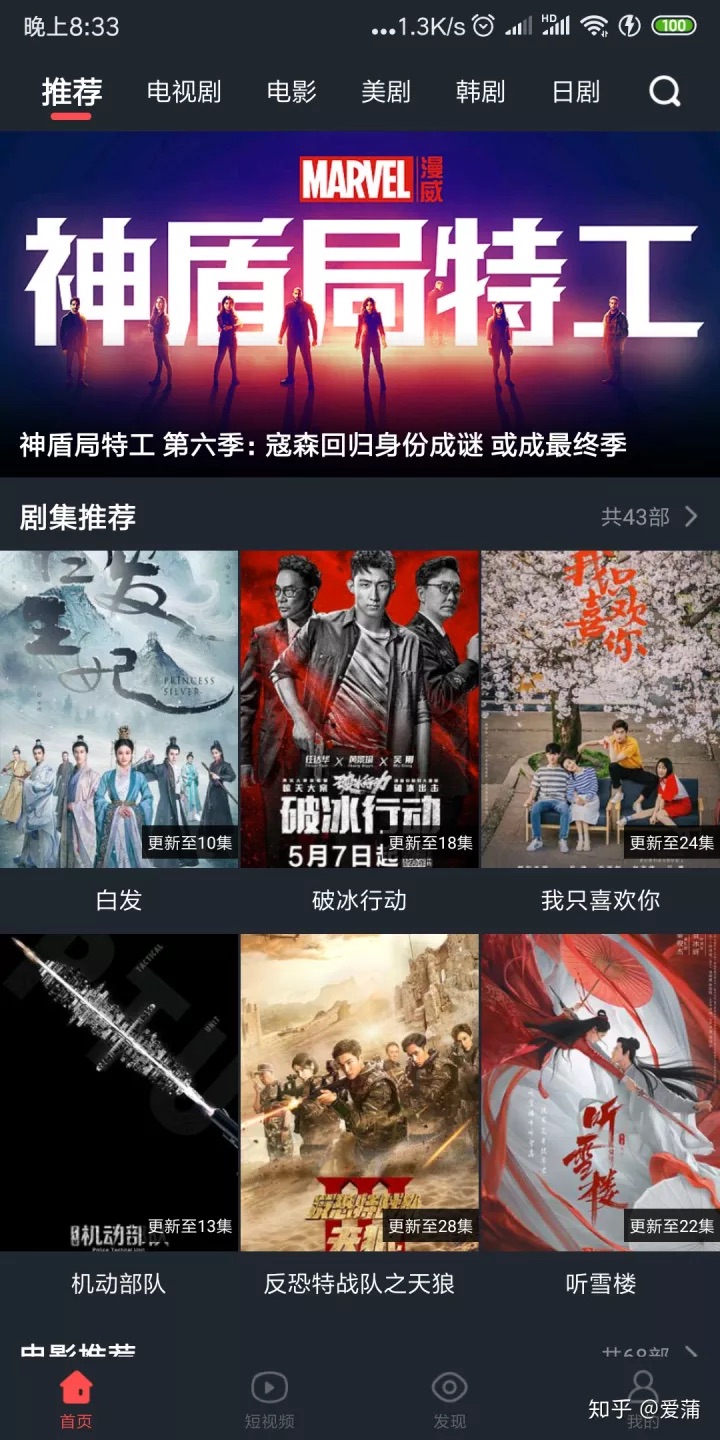Open the 日剧 tab
Image resolution: width=720 pixels, height=1440 pixels.
pyautogui.click(x=576, y=92)
